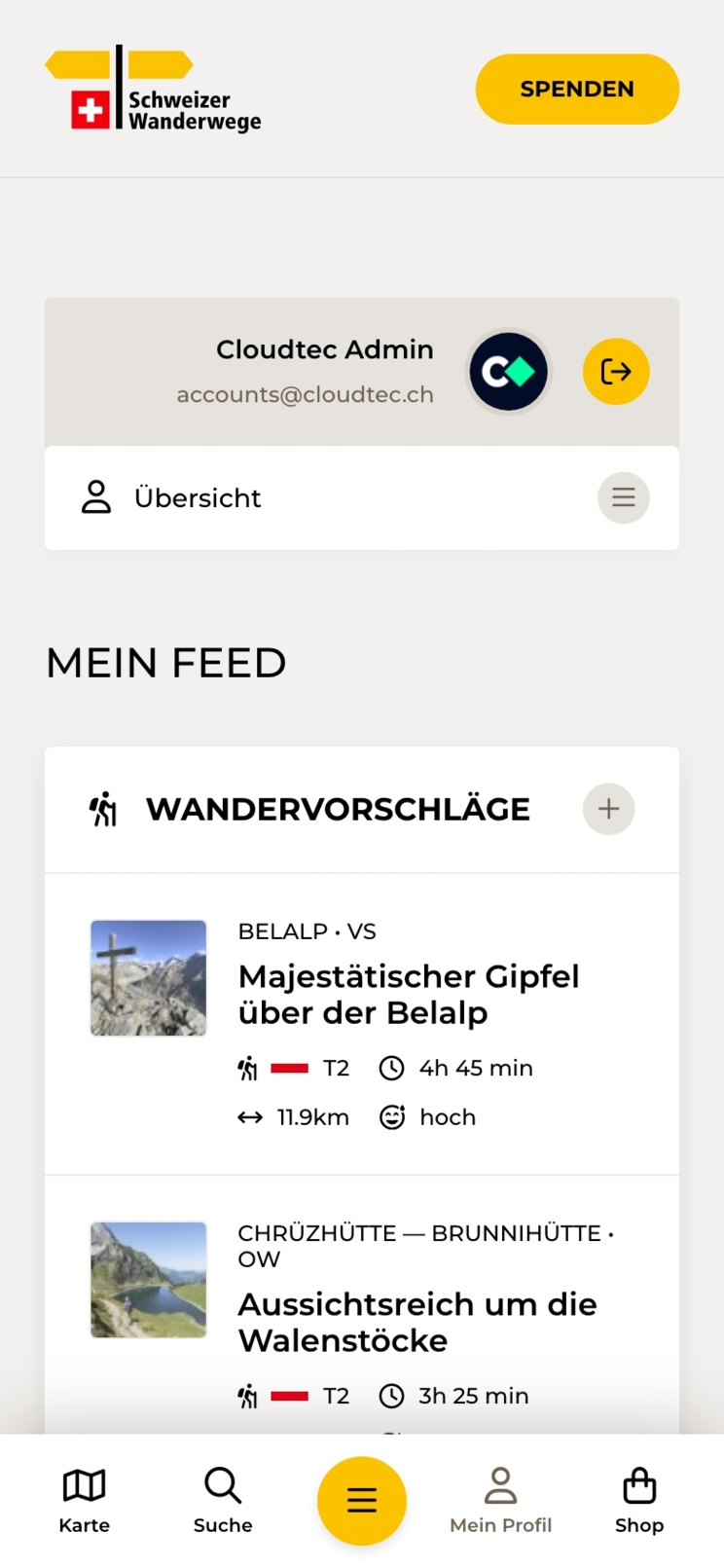
Task: Go to the Suche tab
Action: point(223,1500)
